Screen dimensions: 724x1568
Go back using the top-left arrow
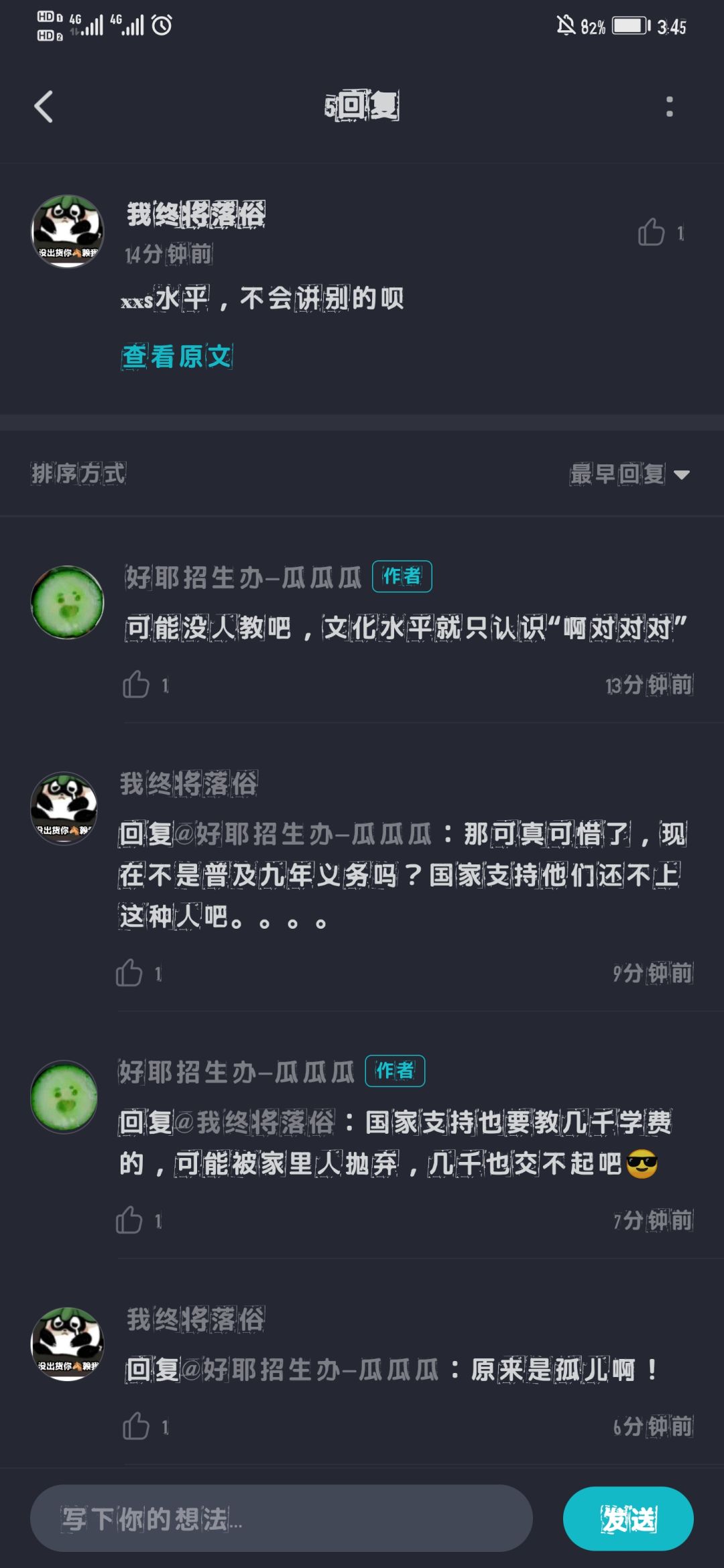[44, 107]
